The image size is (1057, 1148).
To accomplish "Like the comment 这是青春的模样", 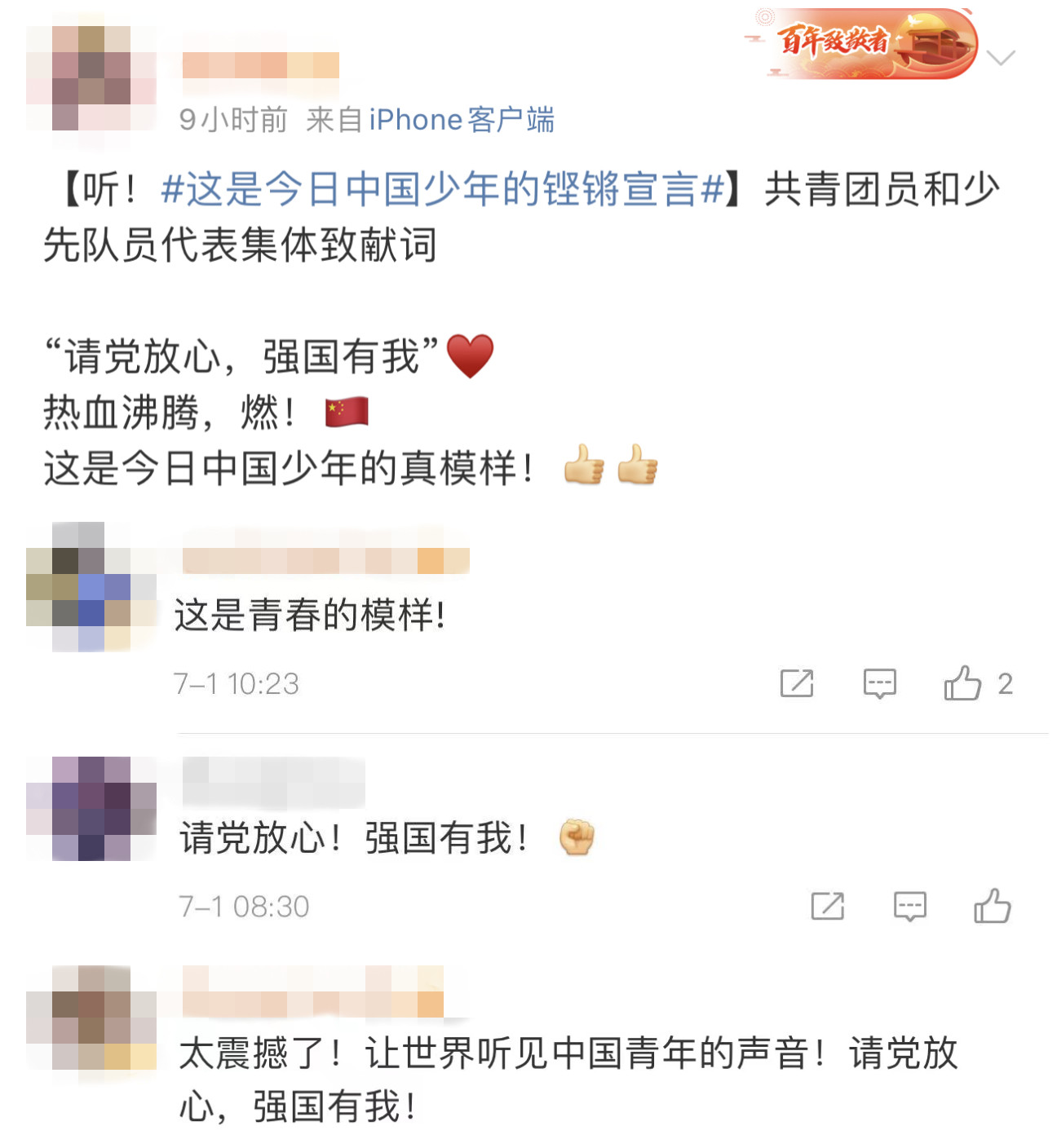I will pyautogui.click(x=963, y=683).
